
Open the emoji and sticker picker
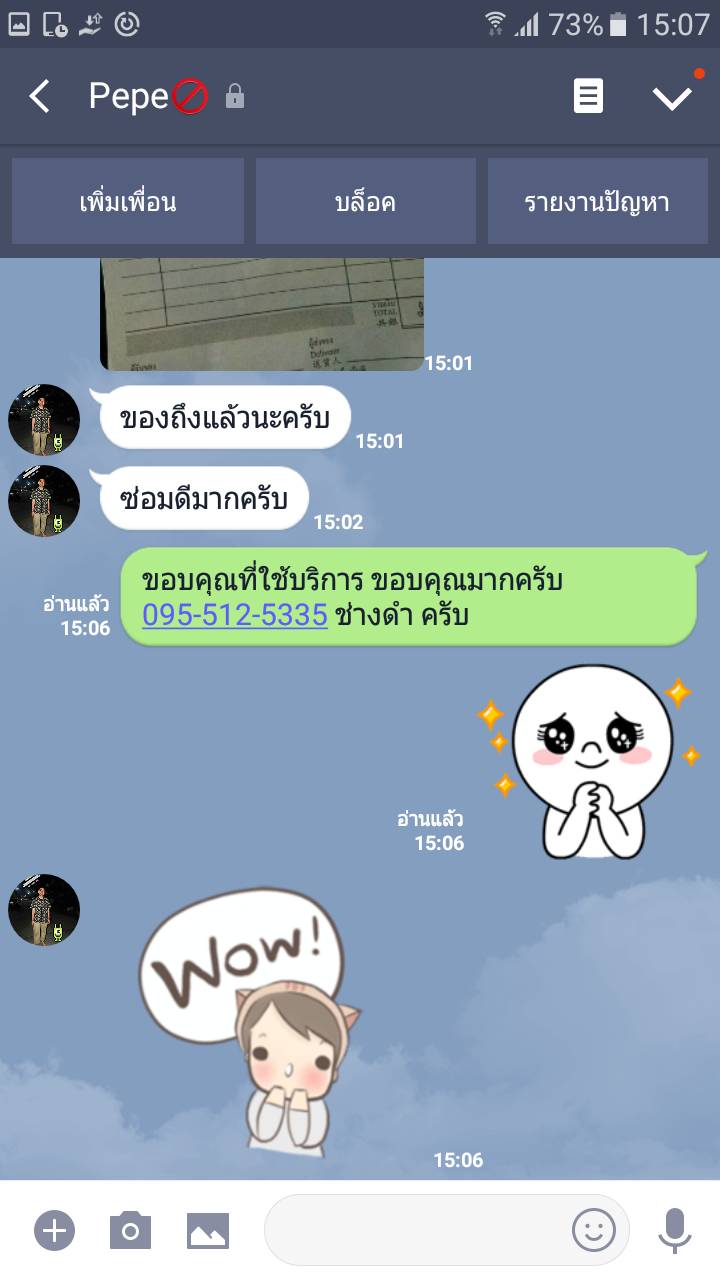[594, 1230]
